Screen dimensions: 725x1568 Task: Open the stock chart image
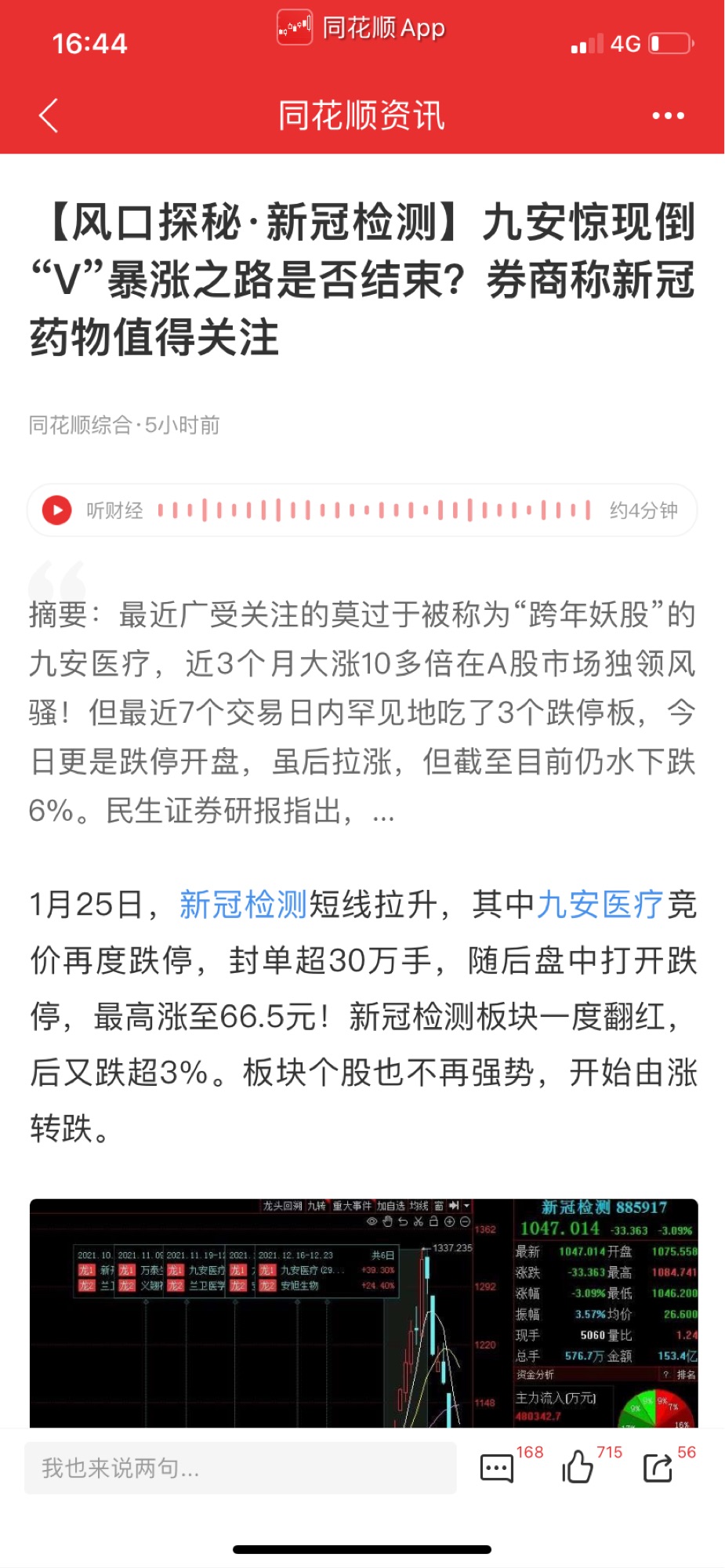(363, 1313)
